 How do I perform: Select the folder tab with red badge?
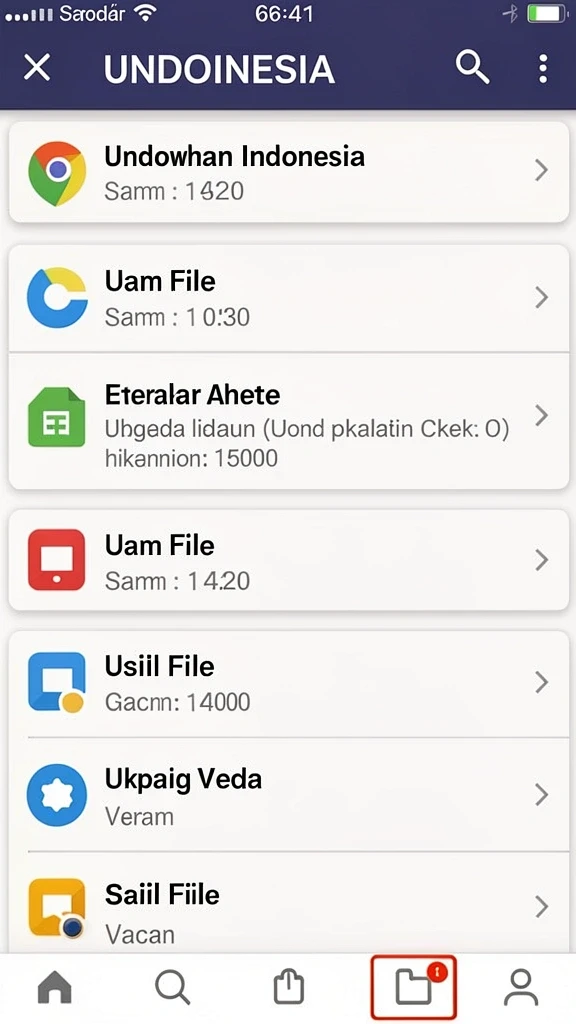tap(413, 987)
